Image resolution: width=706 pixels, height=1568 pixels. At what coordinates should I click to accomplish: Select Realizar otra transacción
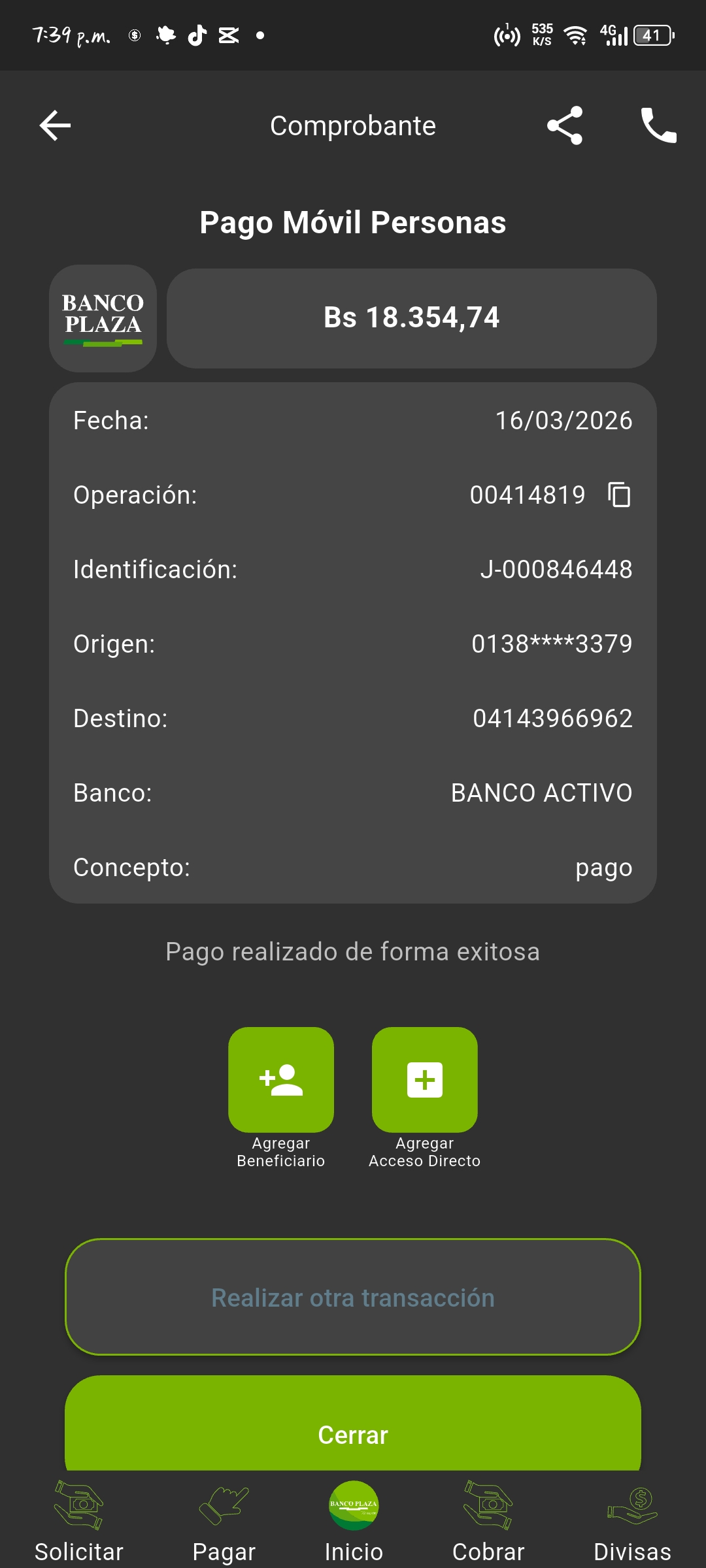point(353,1298)
